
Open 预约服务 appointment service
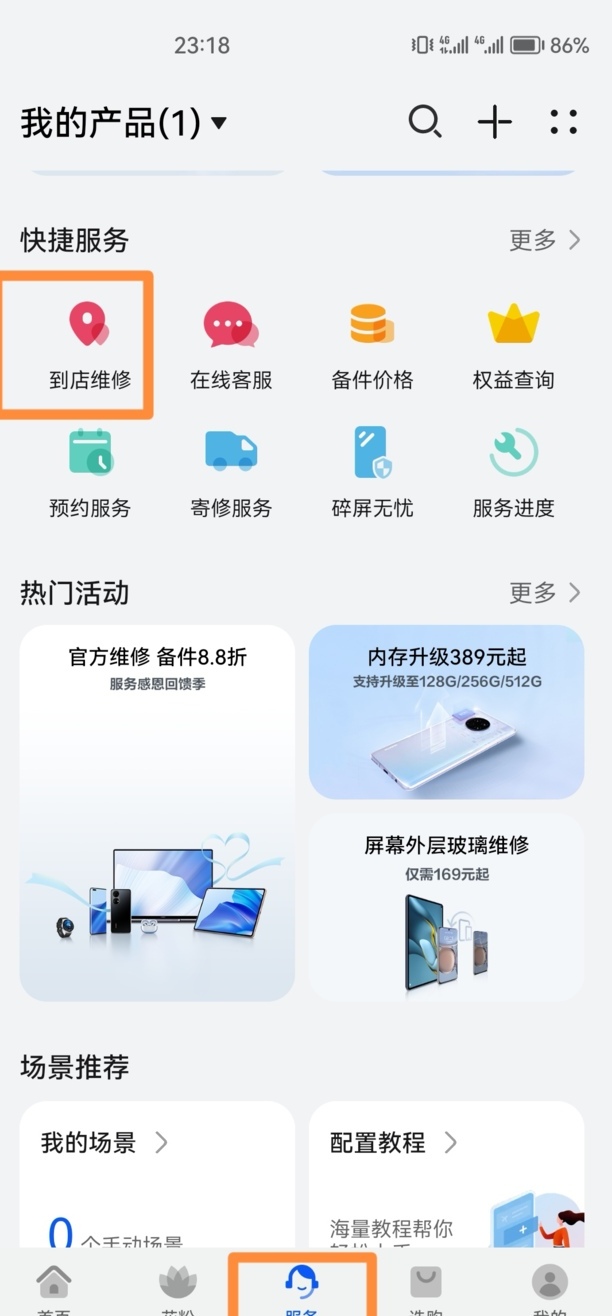[x=90, y=472]
